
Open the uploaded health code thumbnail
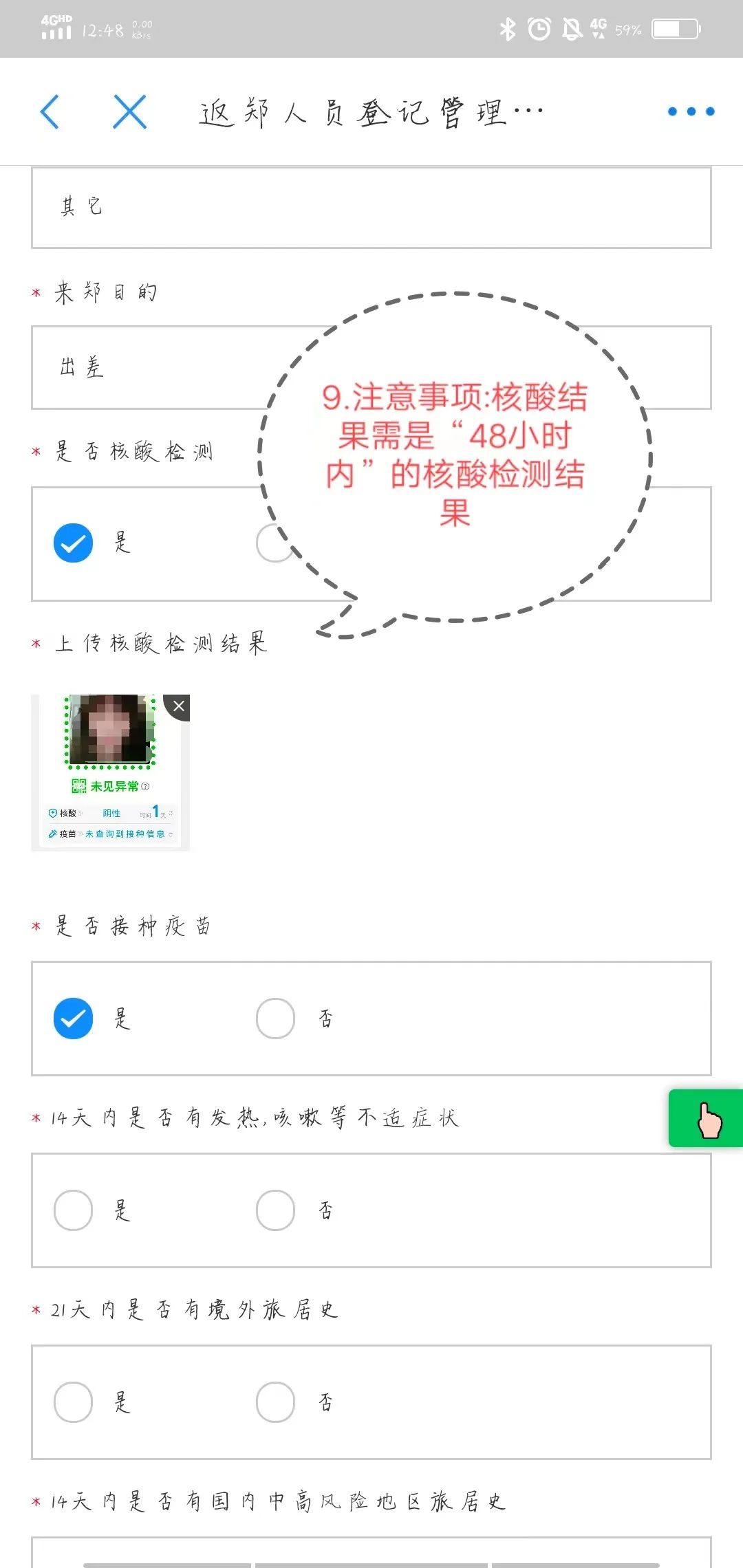(x=110, y=772)
